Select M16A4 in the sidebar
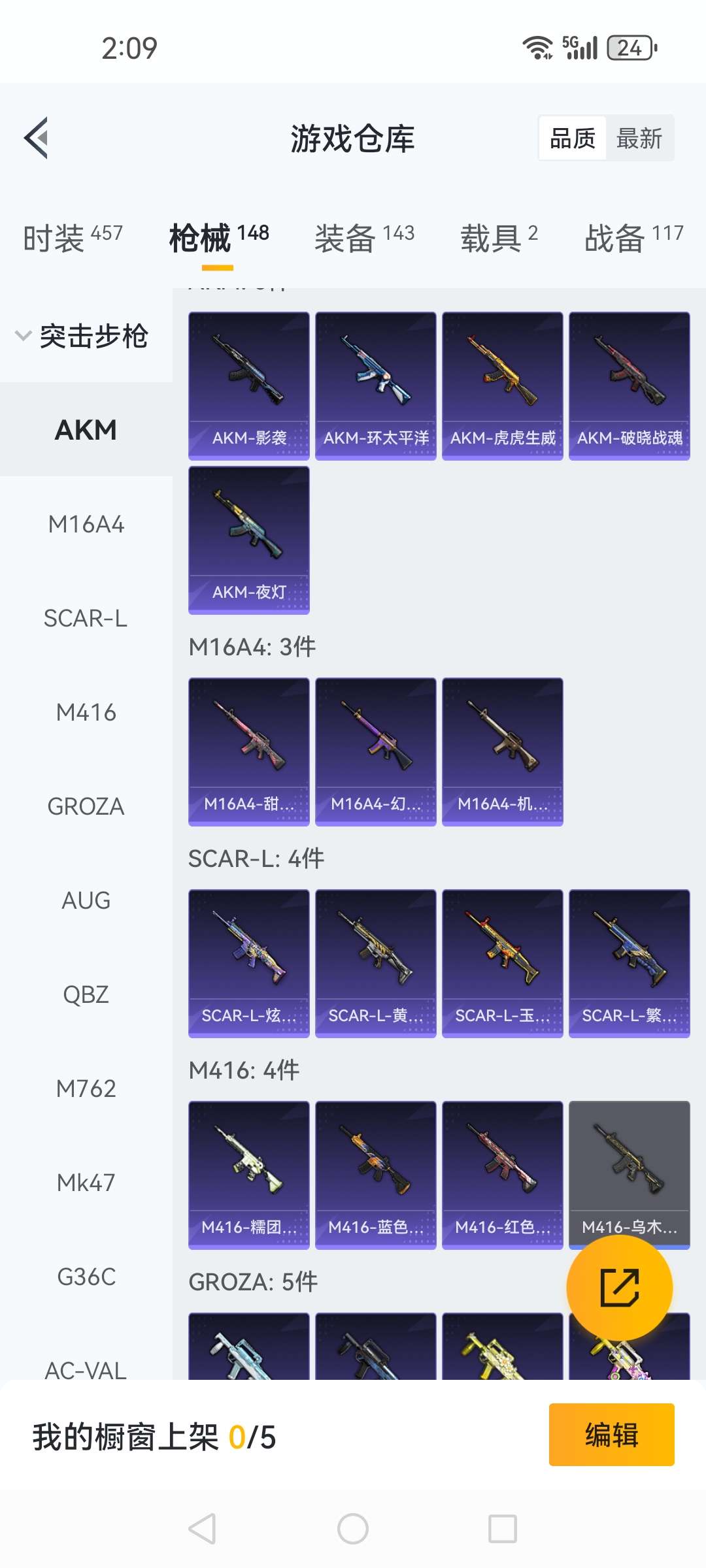This screenshot has width=706, height=1568. click(x=86, y=524)
